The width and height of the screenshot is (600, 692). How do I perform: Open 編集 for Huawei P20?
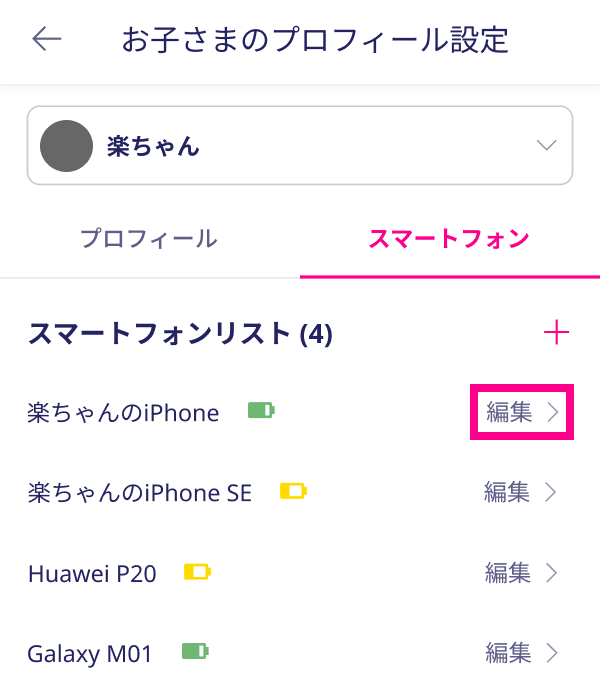pyautogui.click(x=520, y=573)
